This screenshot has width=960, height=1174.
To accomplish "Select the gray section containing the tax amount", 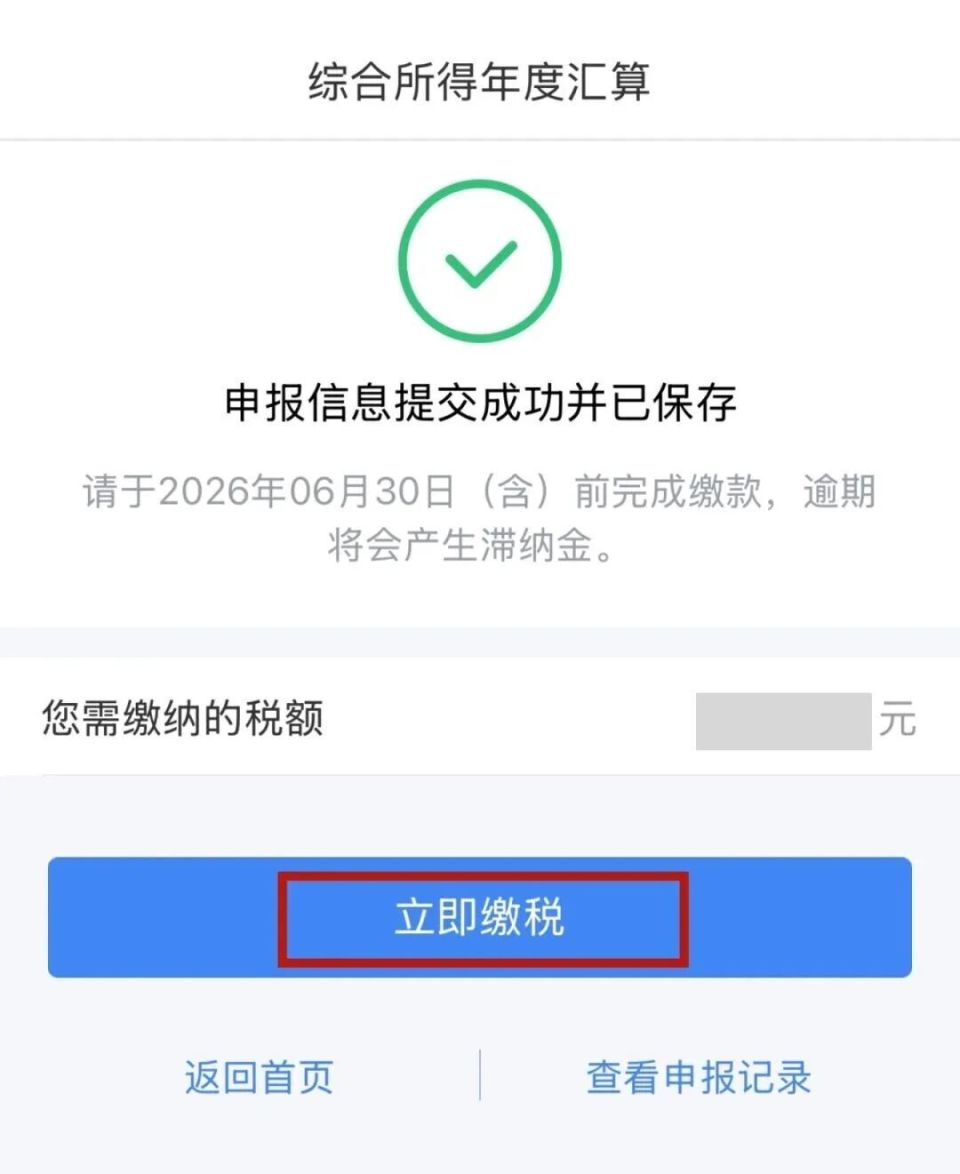I will tap(480, 718).
